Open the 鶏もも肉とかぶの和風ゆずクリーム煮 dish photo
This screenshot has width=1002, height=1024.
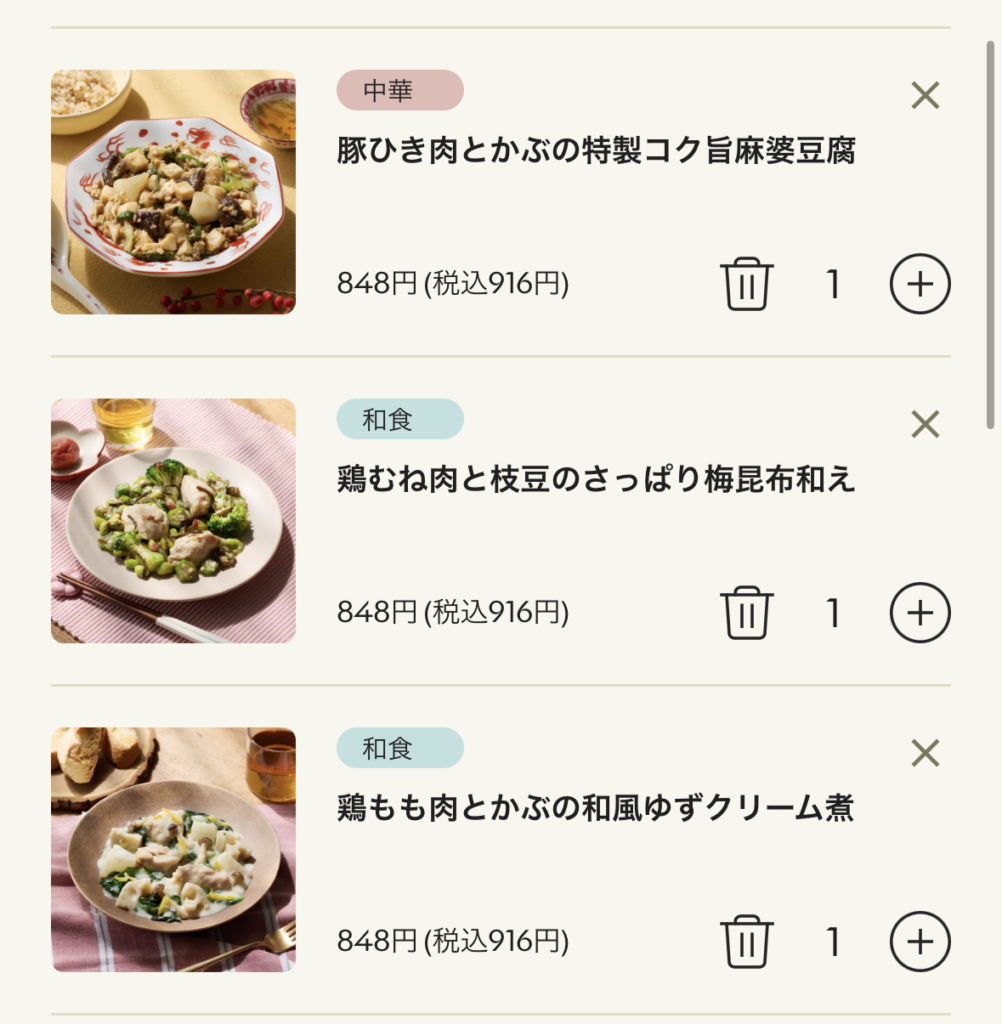(173, 849)
